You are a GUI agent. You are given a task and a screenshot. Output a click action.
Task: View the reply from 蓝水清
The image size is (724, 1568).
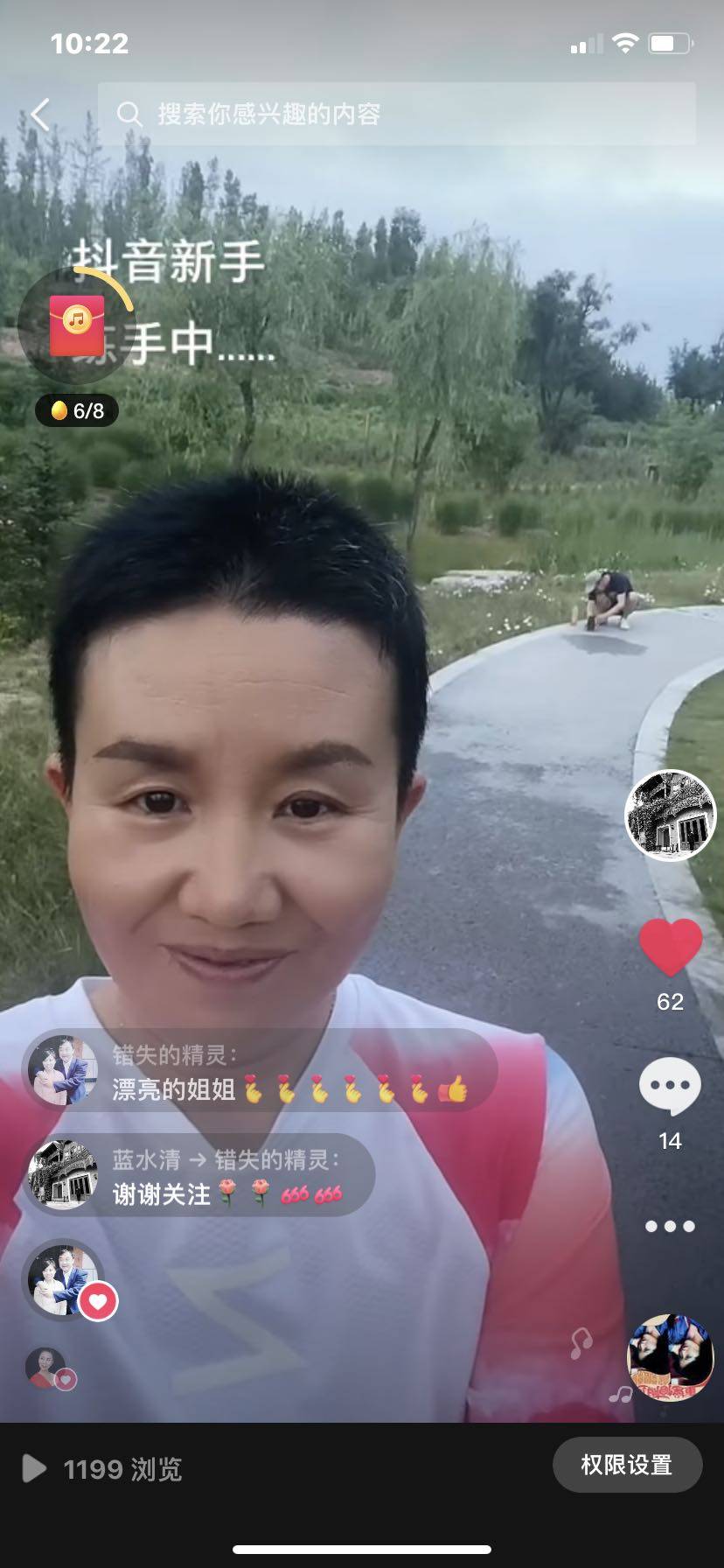199,1176
